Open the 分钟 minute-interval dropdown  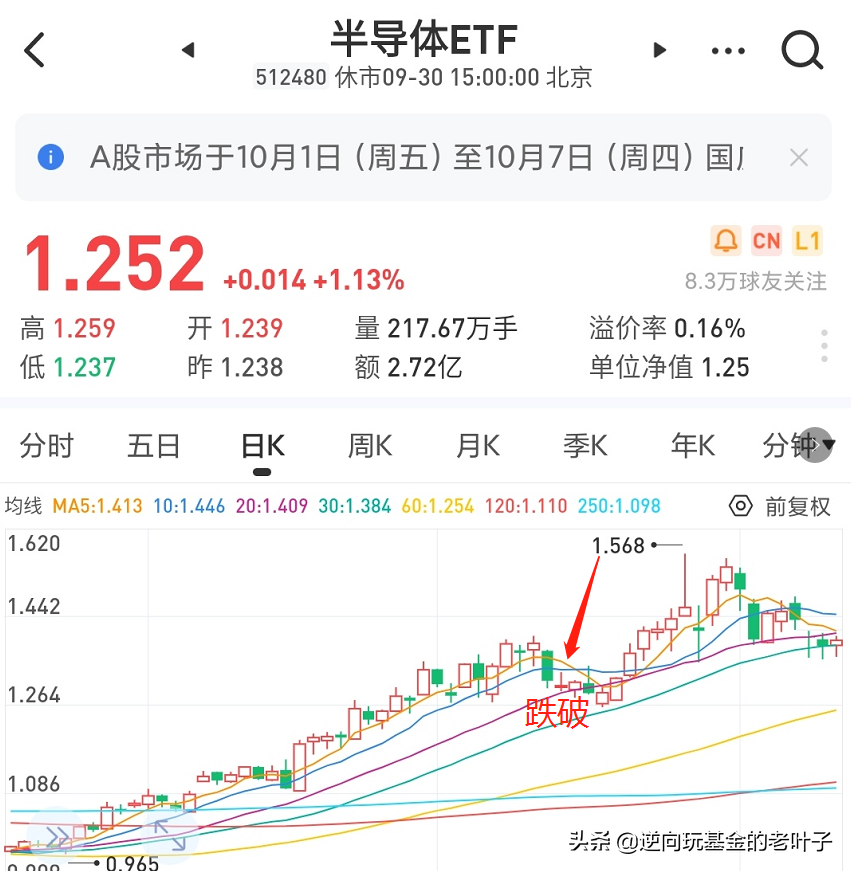(x=800, y=446)
